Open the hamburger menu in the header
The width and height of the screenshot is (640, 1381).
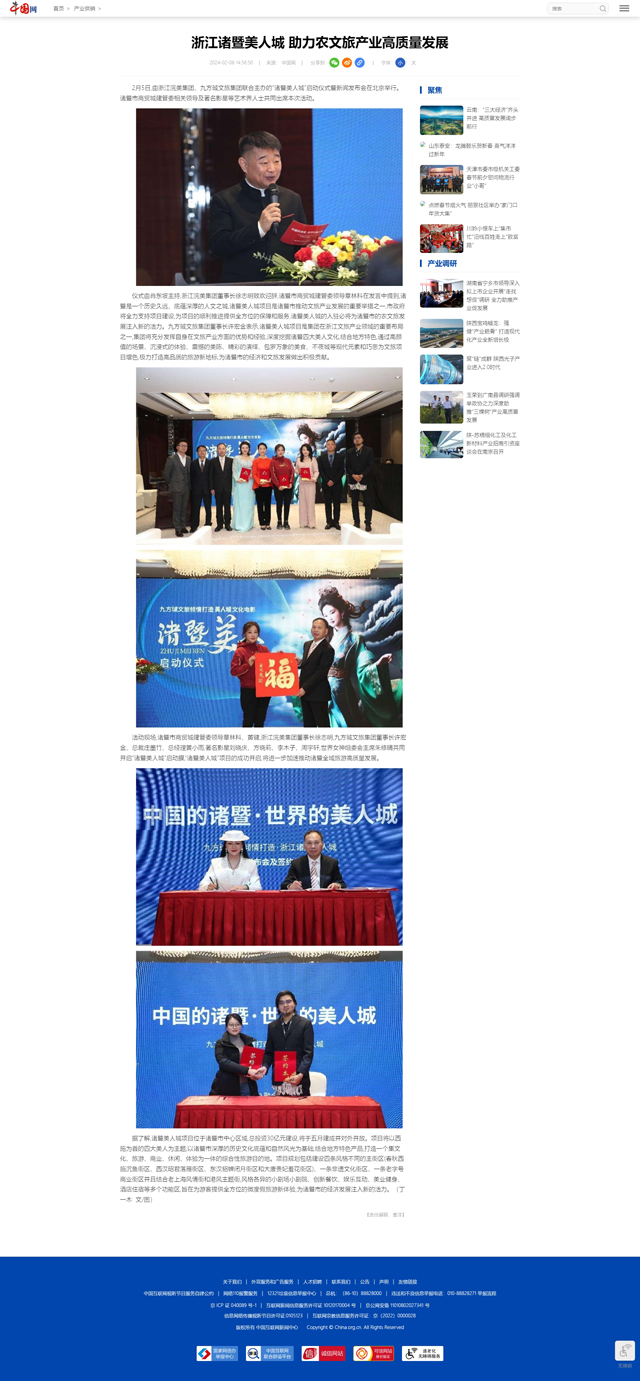[624, 8]
